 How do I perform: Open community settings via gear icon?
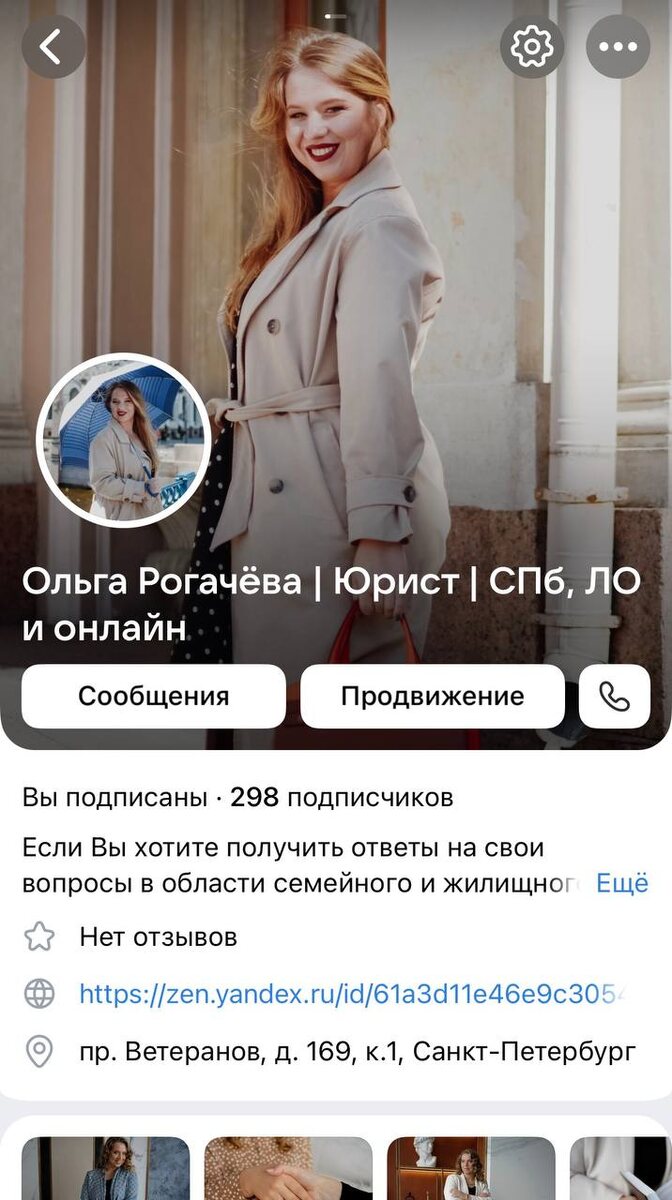[x=531, y=47]
